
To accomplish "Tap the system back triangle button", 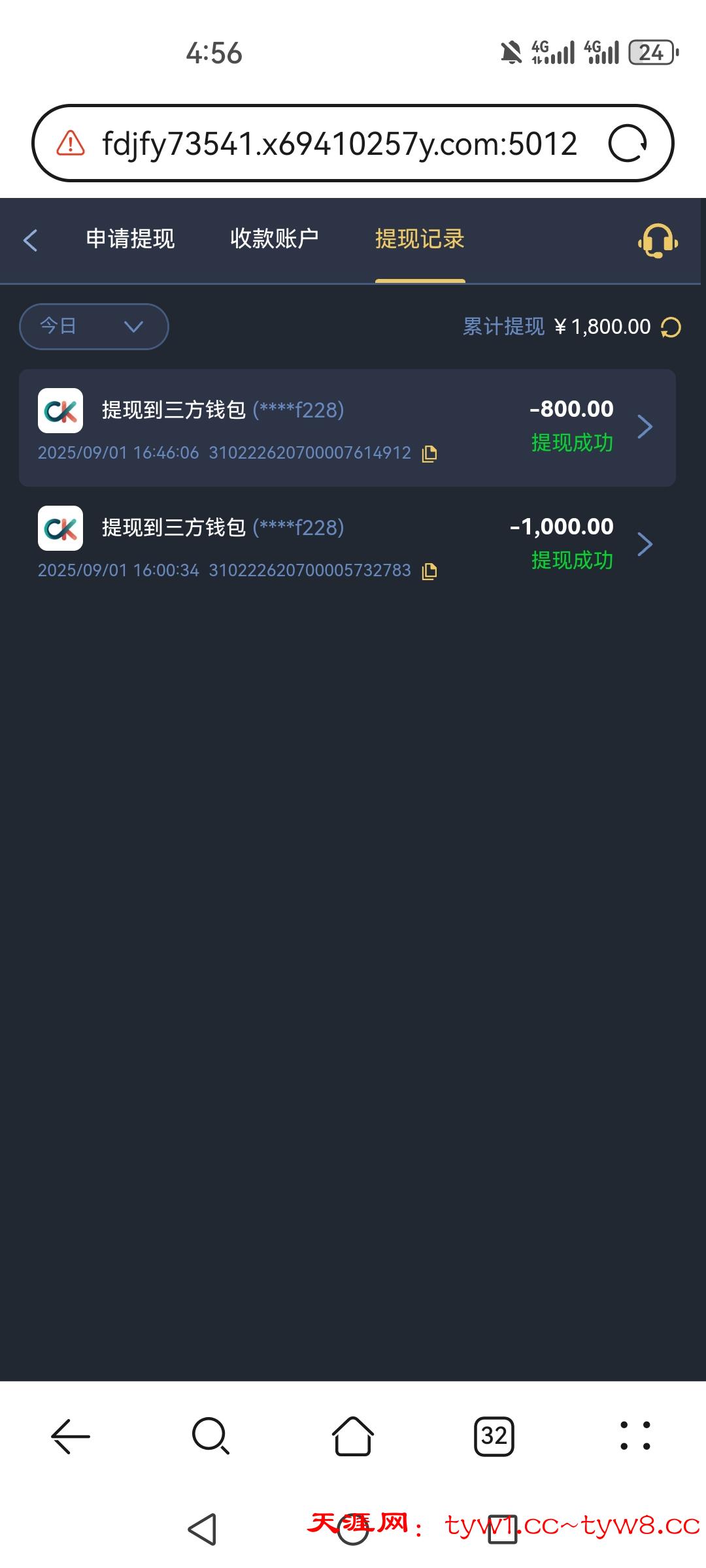I will [202, 1529].
